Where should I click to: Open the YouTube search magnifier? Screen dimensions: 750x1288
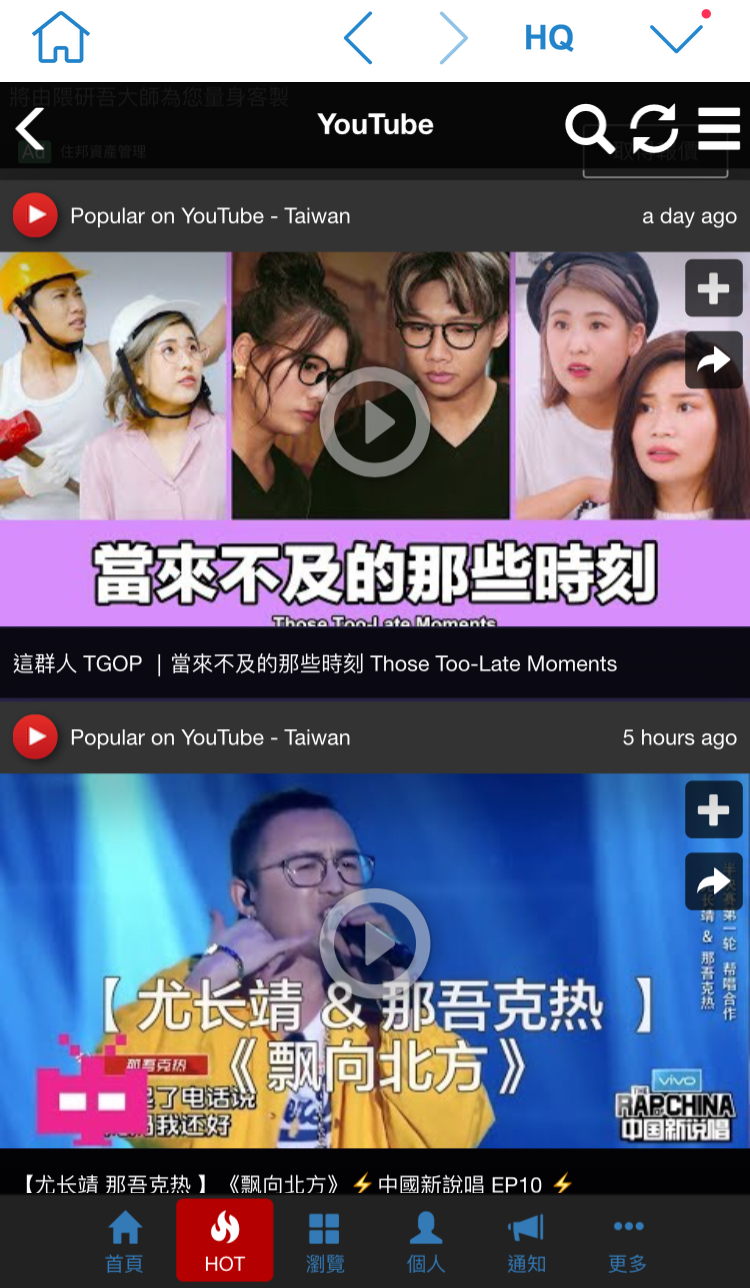pos(589,128)
